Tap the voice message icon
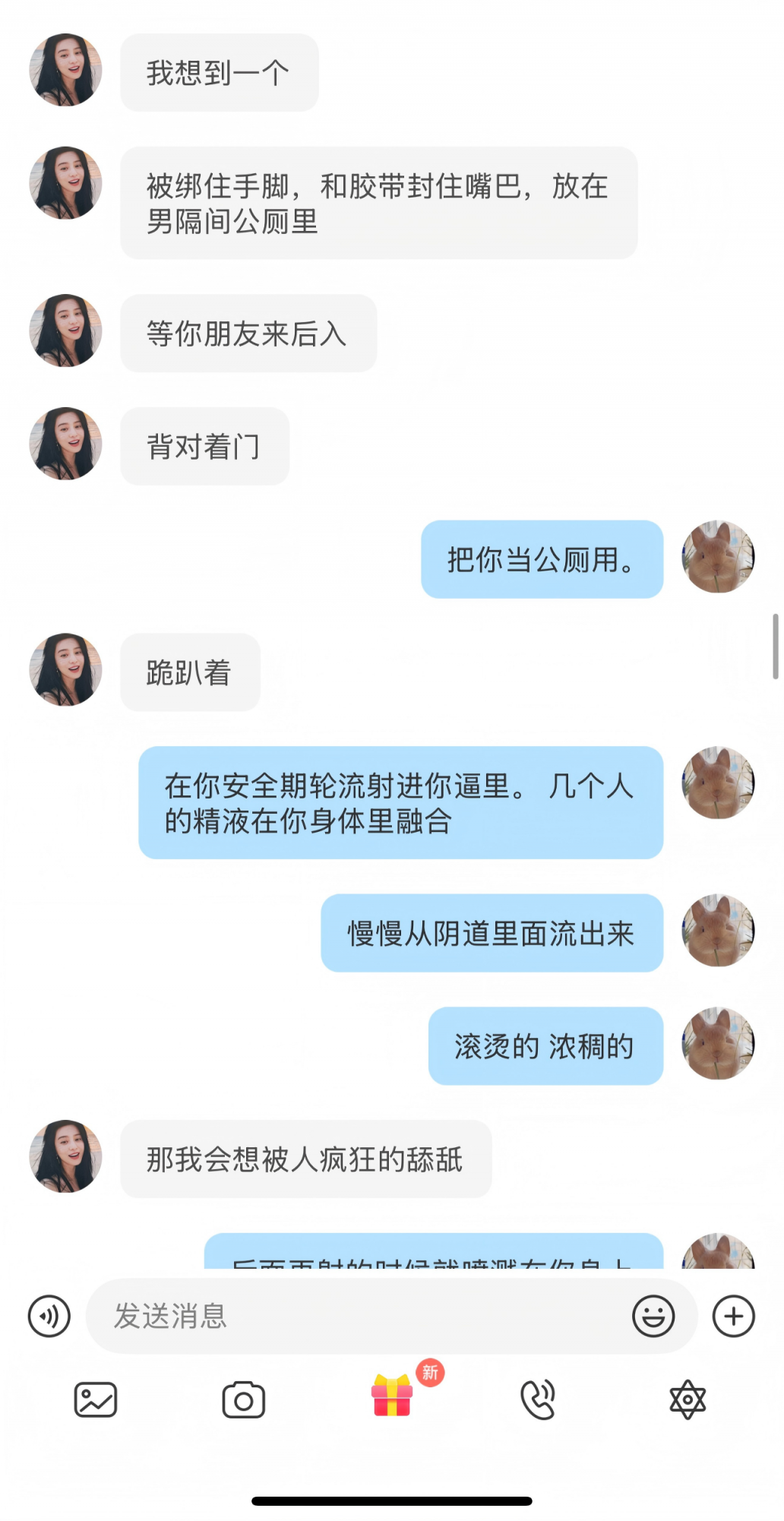 pyautogui.click(x=49, y=1316)
